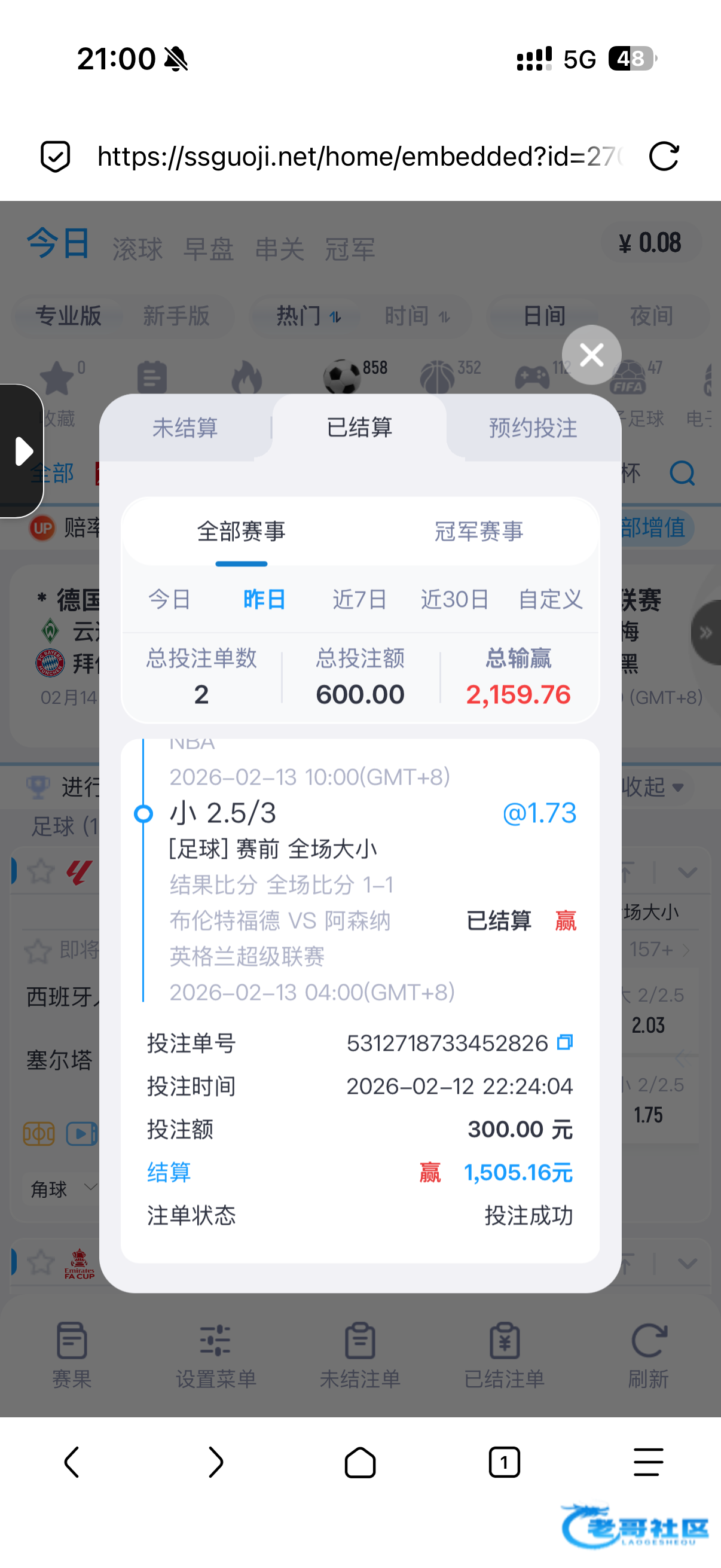Select the 冠军赛事 tab
721x1568 pixels.
click(478, 532)
